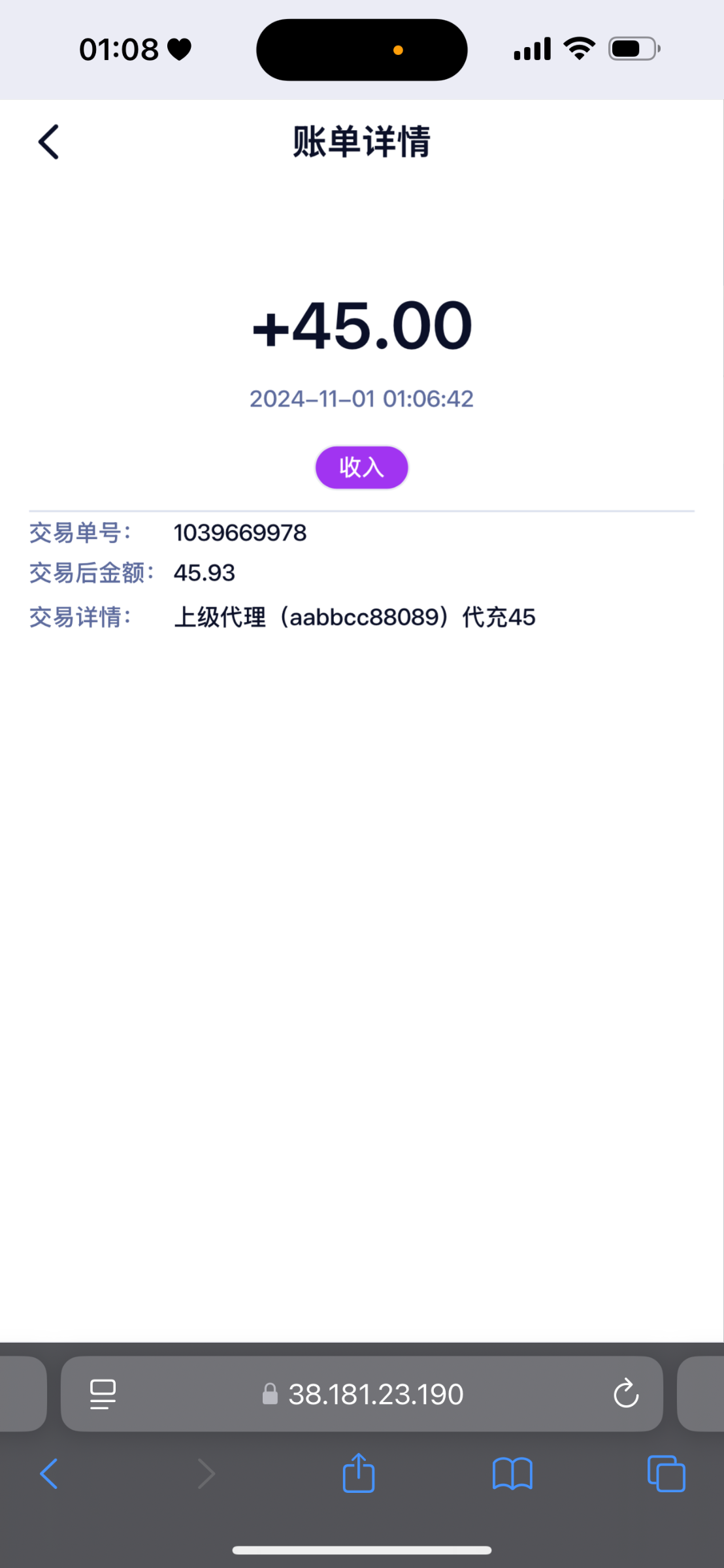Navigate back in Safari's toolbar
Screen dimensions: 724x1568
pos(49,1474)
